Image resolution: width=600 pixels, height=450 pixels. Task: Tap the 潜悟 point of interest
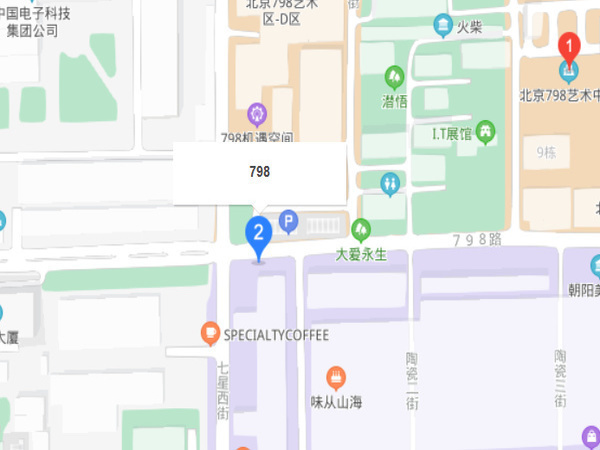(x=395, y=76)
